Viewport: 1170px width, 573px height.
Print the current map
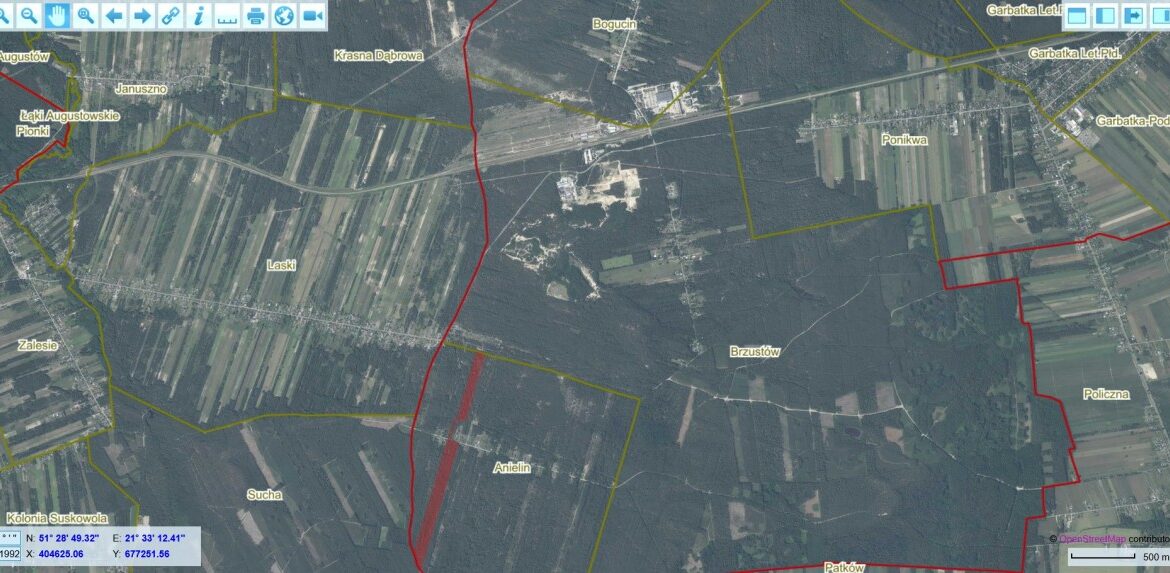pos(256,15)
